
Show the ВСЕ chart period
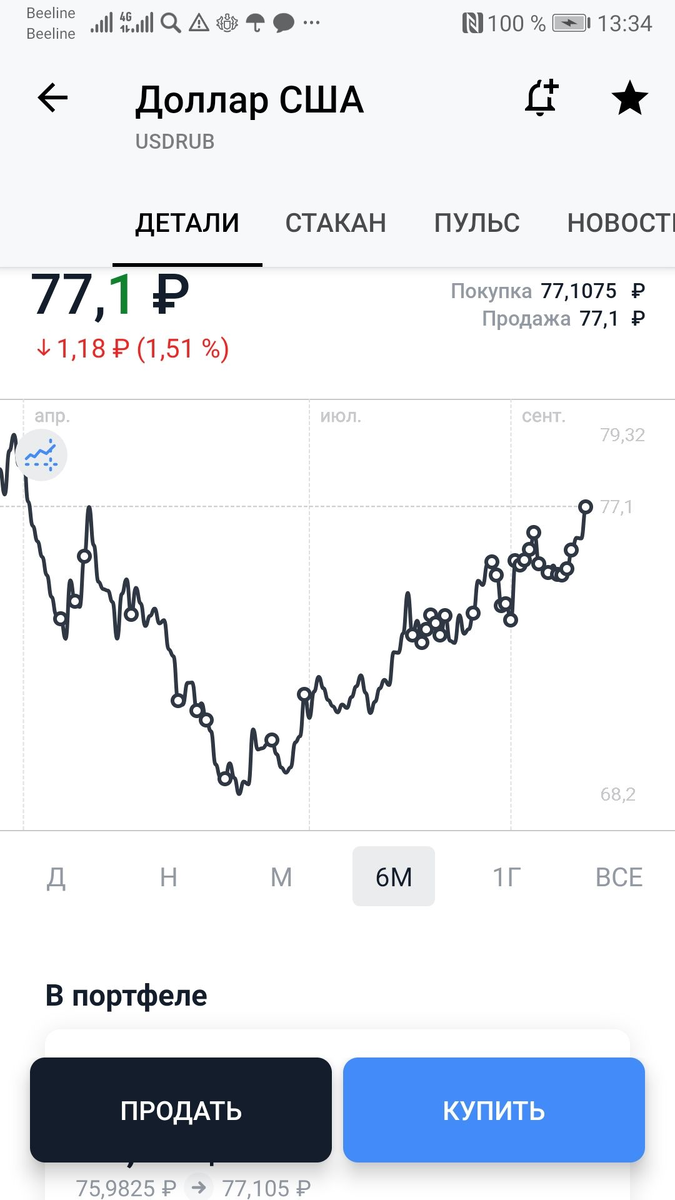tap(619, 877)
